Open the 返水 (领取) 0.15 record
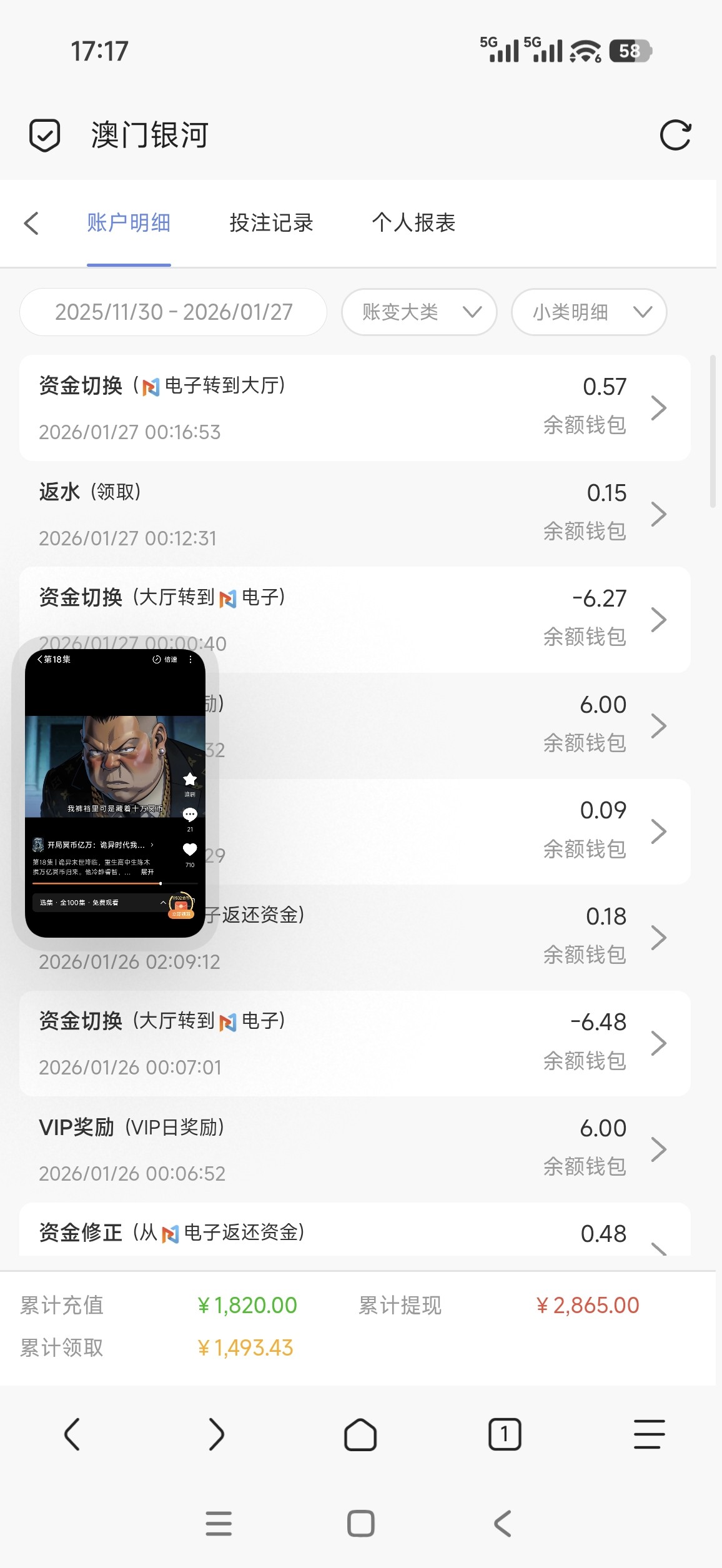The height and width of the screenshot is (1568, 722). coord(354,514)
